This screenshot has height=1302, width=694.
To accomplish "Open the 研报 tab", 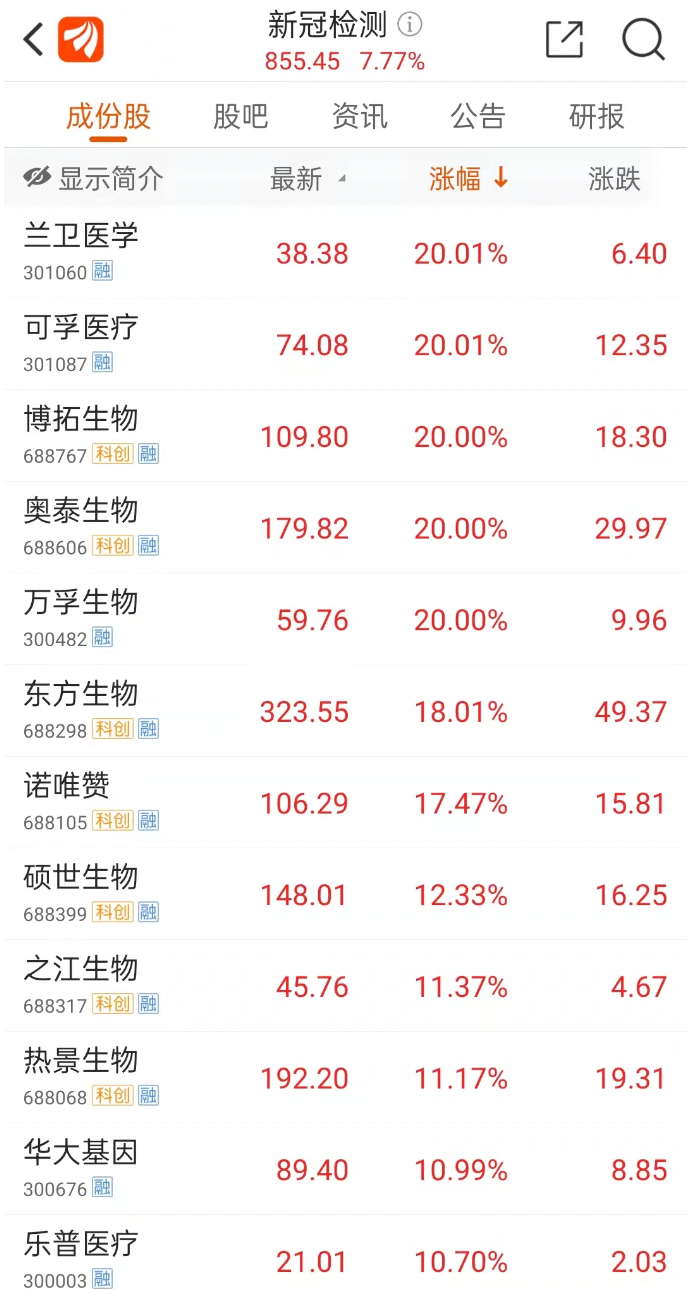I will (597, 117).
